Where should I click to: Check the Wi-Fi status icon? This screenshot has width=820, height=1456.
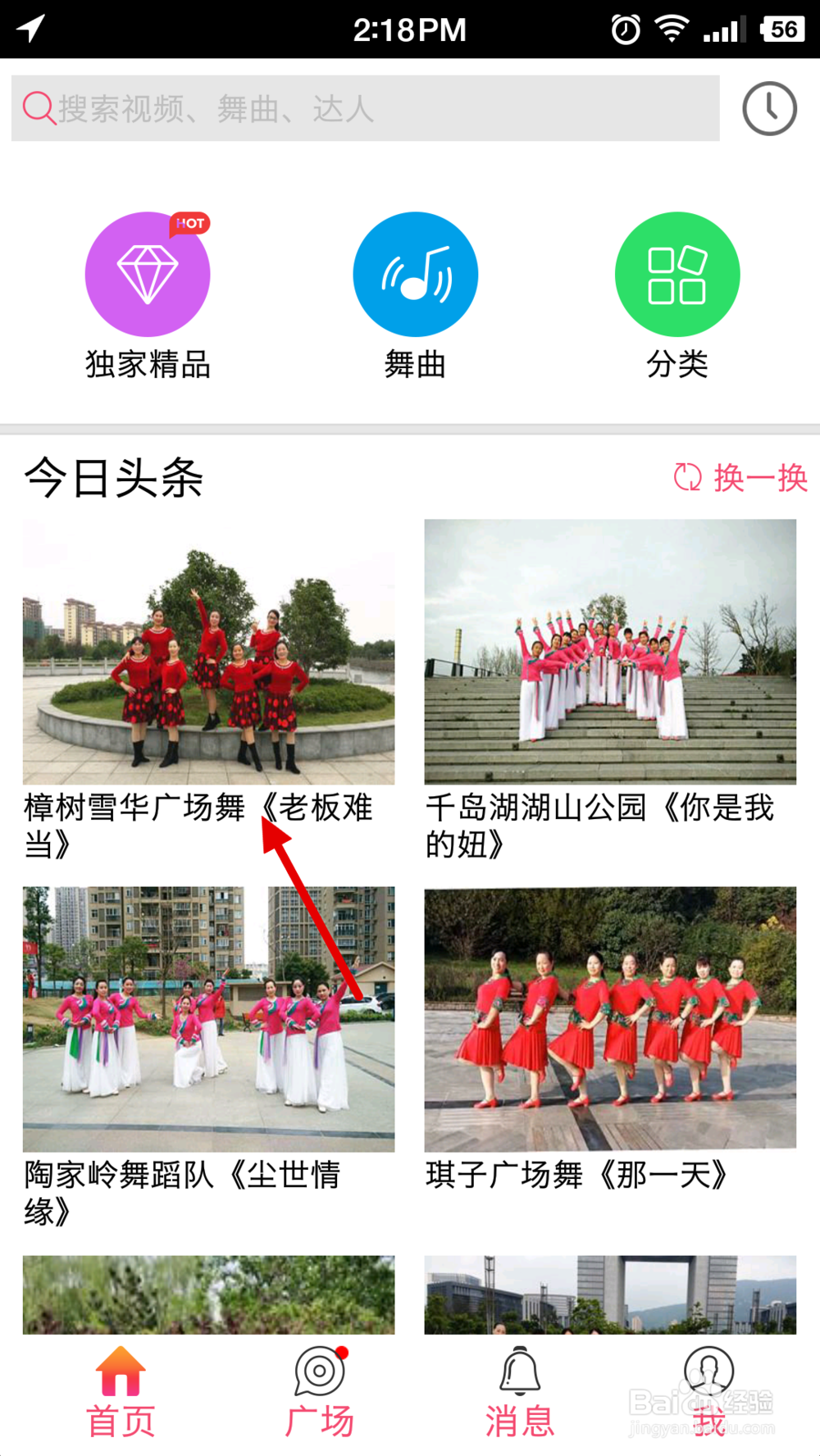pyautogui.click(x=669, y=27)
